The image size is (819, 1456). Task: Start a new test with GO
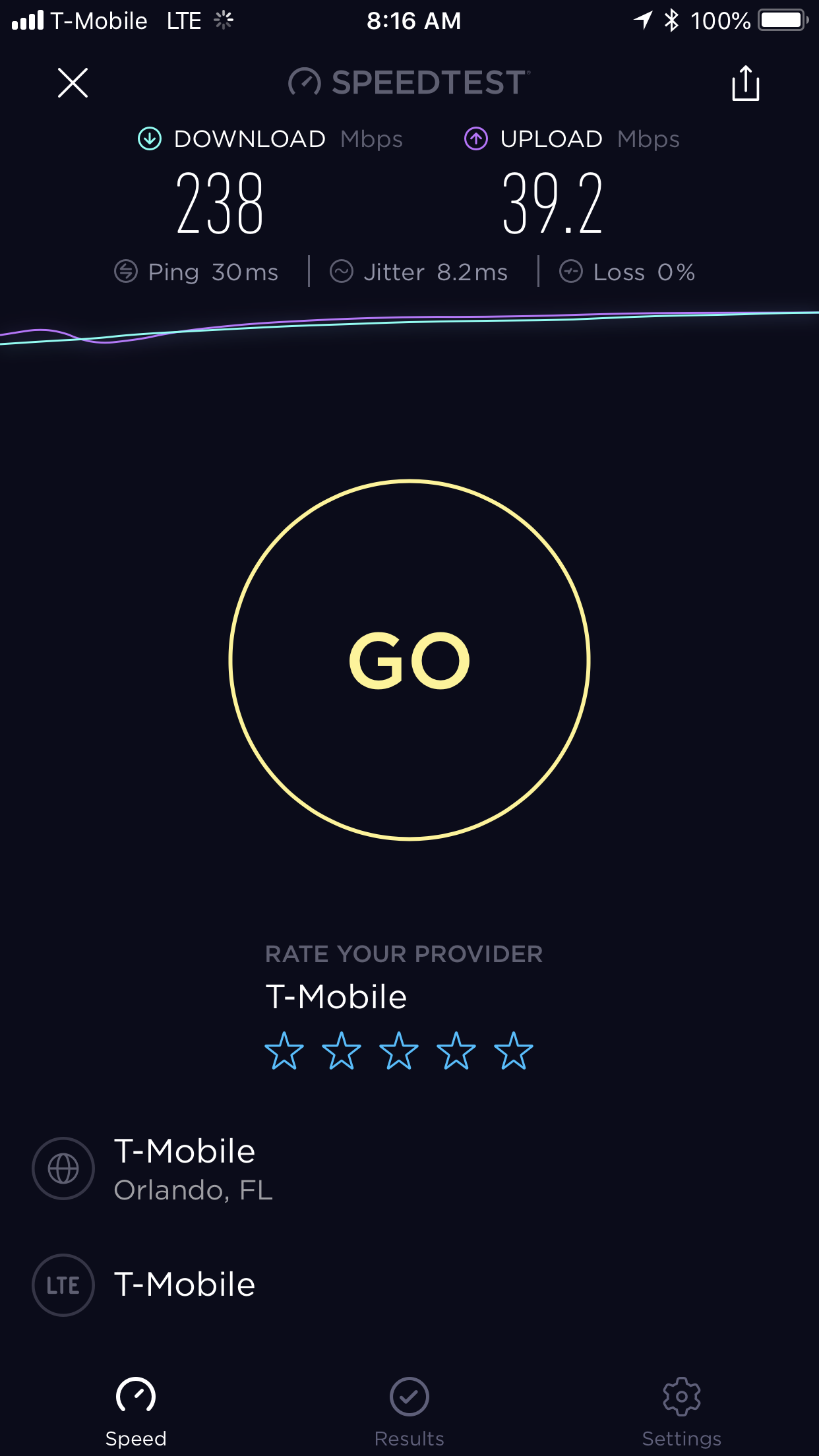pyautogui.click(x=409, y=660)
